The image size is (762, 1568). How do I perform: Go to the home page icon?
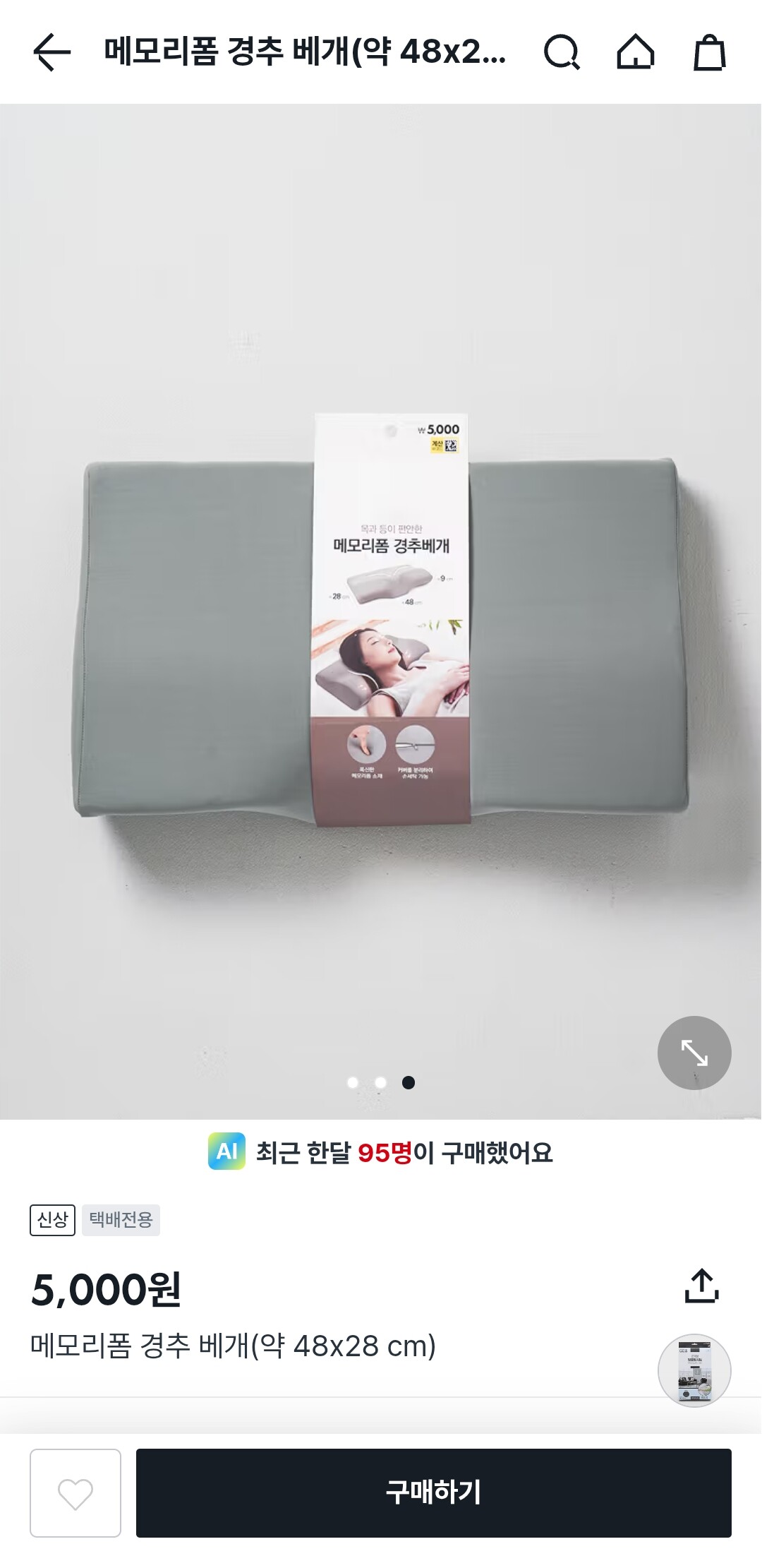(636, 52)
